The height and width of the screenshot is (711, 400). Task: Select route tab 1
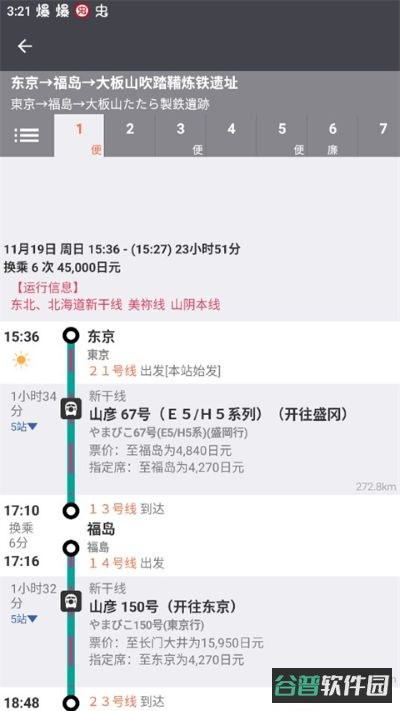(x=79, y=136)
